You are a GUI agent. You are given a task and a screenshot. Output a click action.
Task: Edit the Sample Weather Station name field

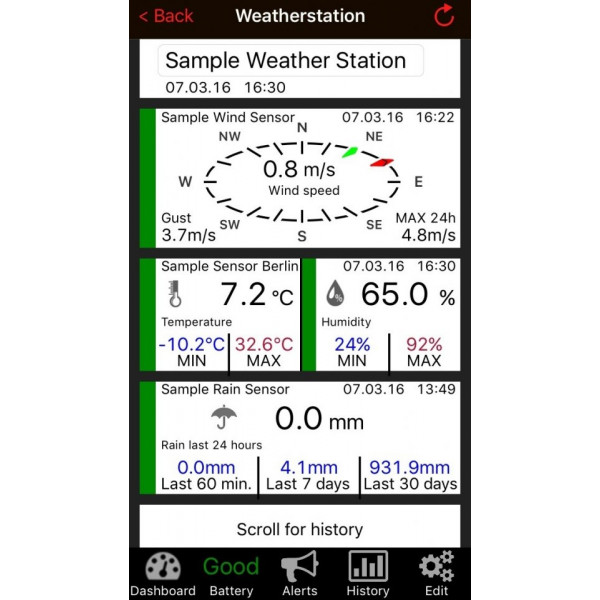point(290,60)
